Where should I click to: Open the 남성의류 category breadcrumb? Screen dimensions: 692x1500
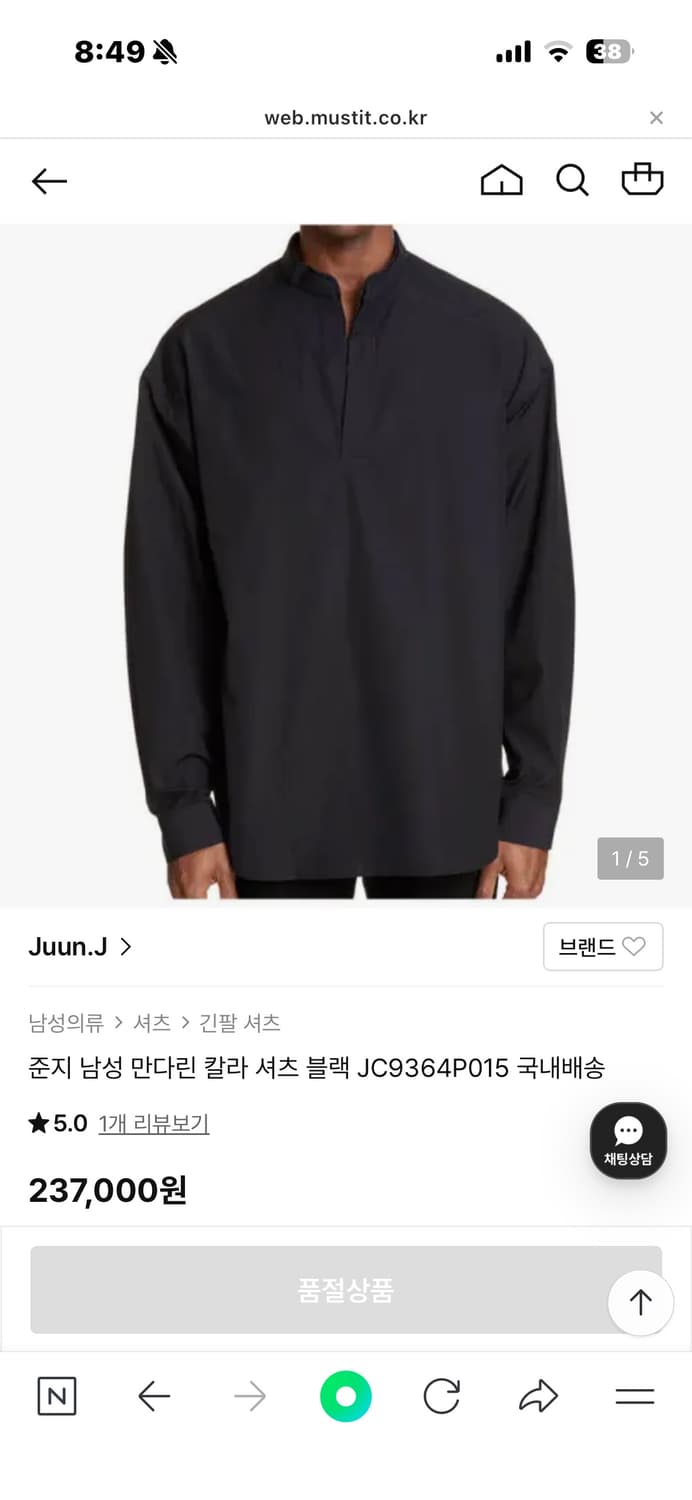(x=66, y=1022)
